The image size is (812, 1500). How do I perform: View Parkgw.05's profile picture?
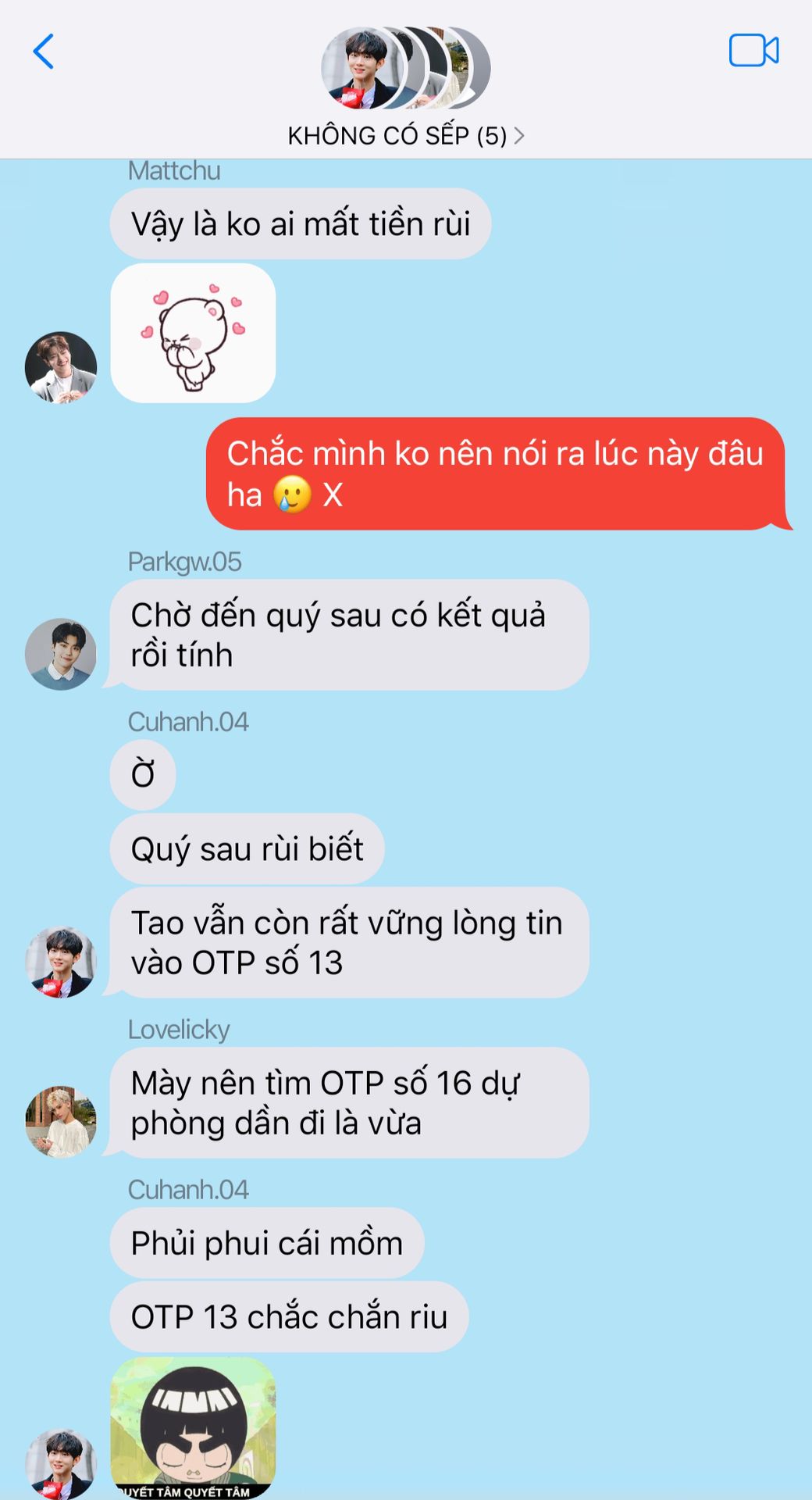pyautogui.click(x=61, y=654)
